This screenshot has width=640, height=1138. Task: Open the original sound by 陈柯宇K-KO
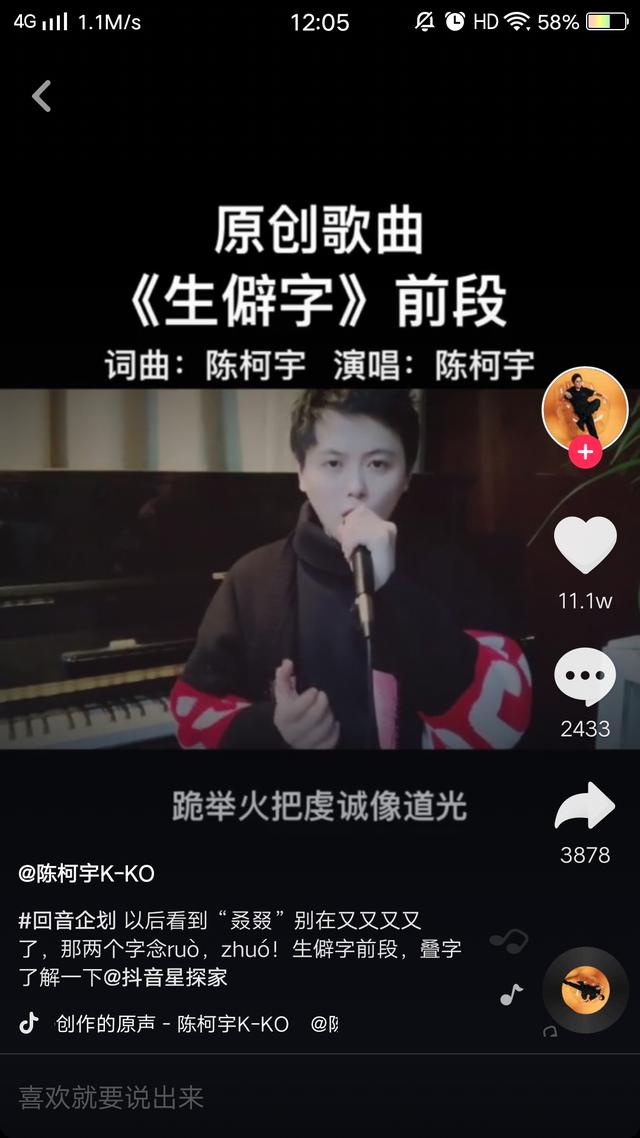pos(172,1024)
